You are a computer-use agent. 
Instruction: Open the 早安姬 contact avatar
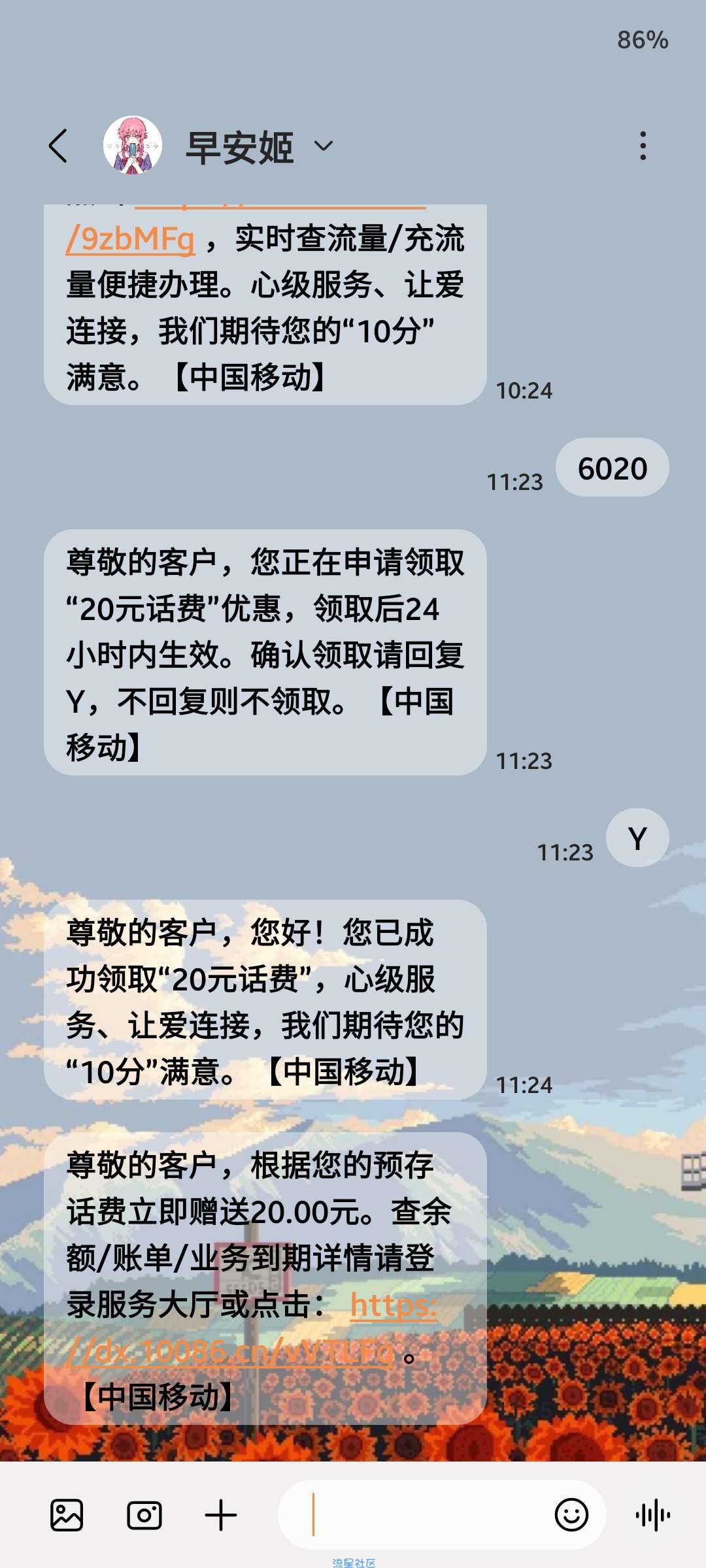(133, 145)
